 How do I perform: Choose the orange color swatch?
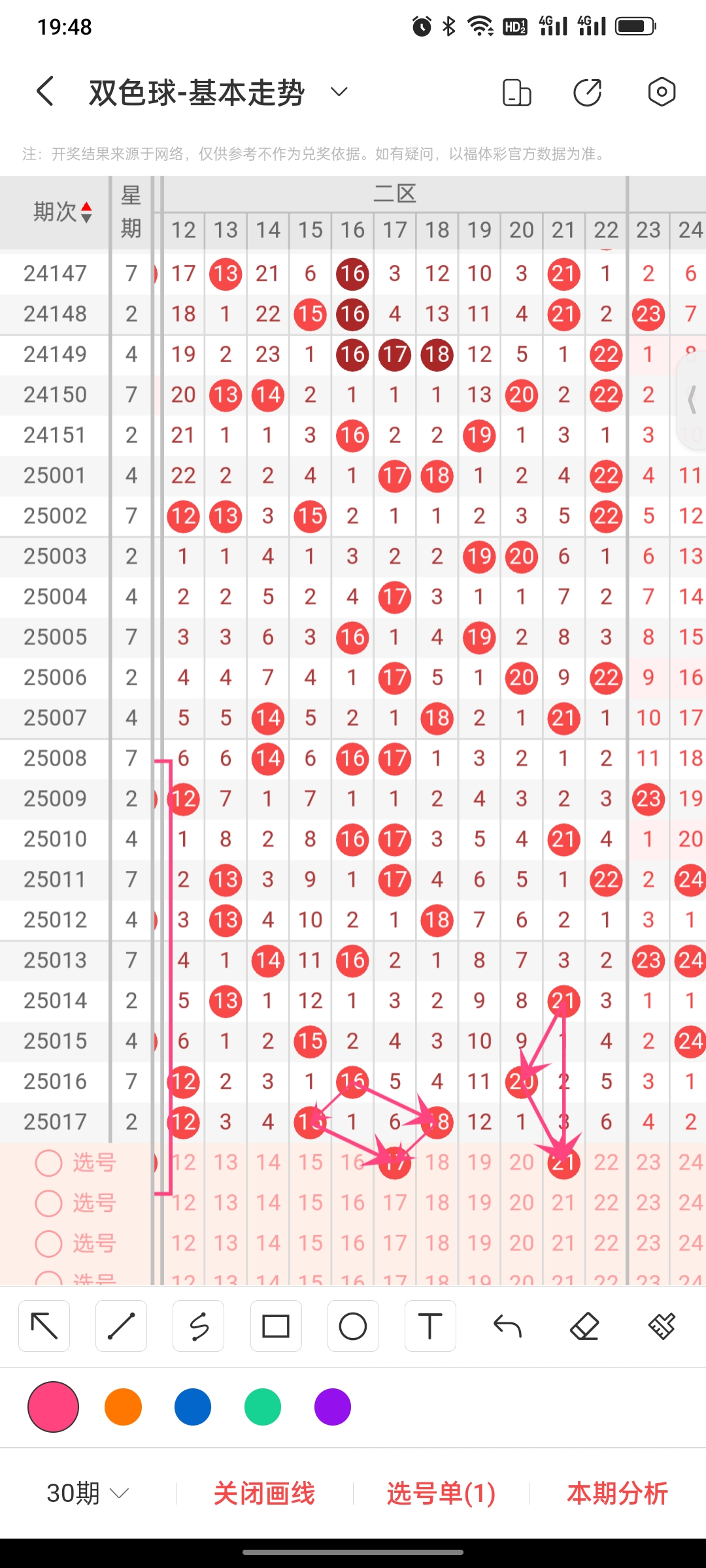pos(123,1407)
